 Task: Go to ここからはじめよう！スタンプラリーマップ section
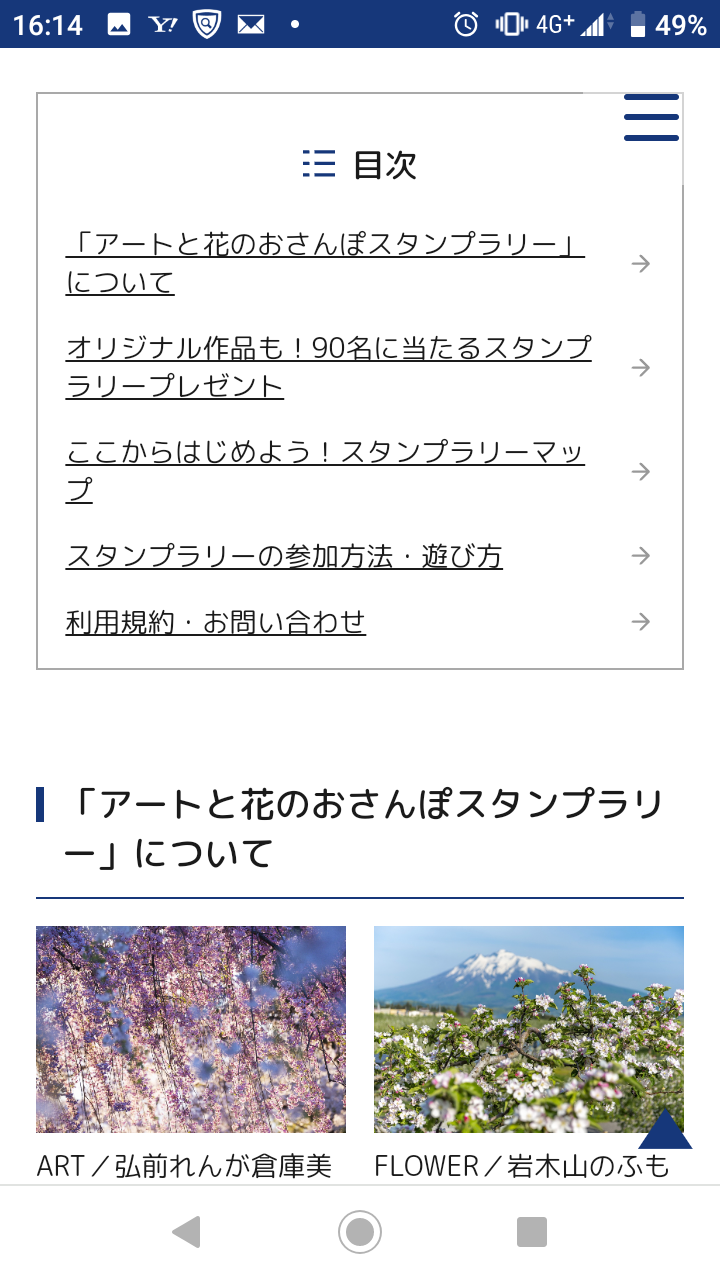coord(325,471)
